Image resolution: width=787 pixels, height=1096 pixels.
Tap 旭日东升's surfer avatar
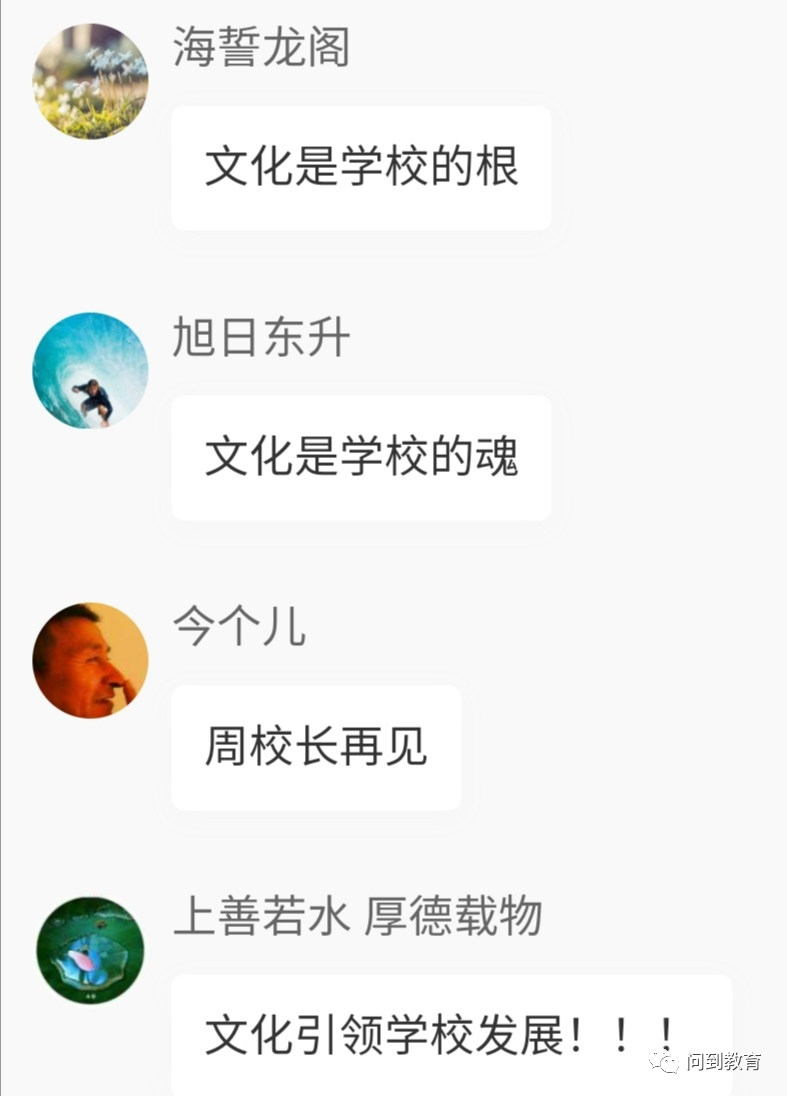click(90, 371)
